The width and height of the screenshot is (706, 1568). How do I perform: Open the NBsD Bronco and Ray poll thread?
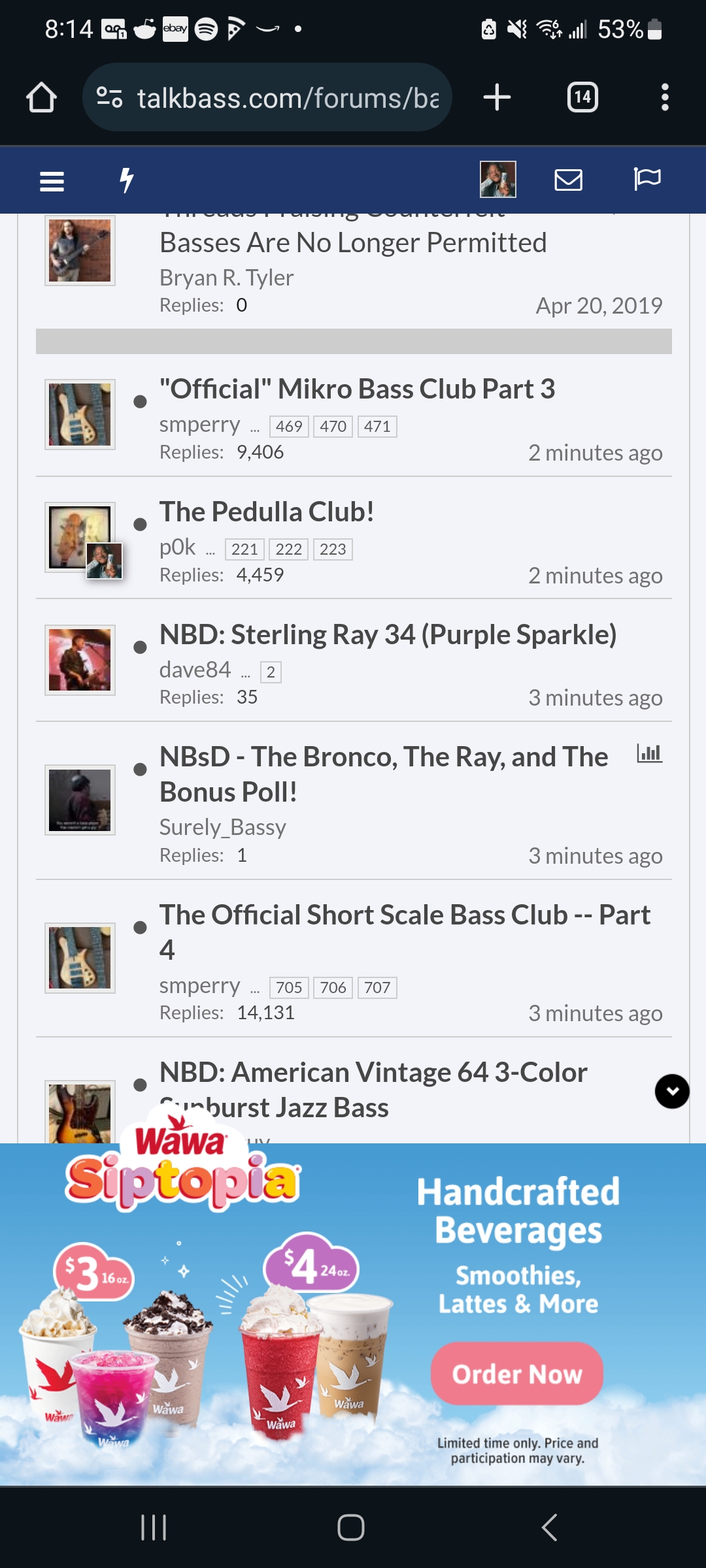384,774
